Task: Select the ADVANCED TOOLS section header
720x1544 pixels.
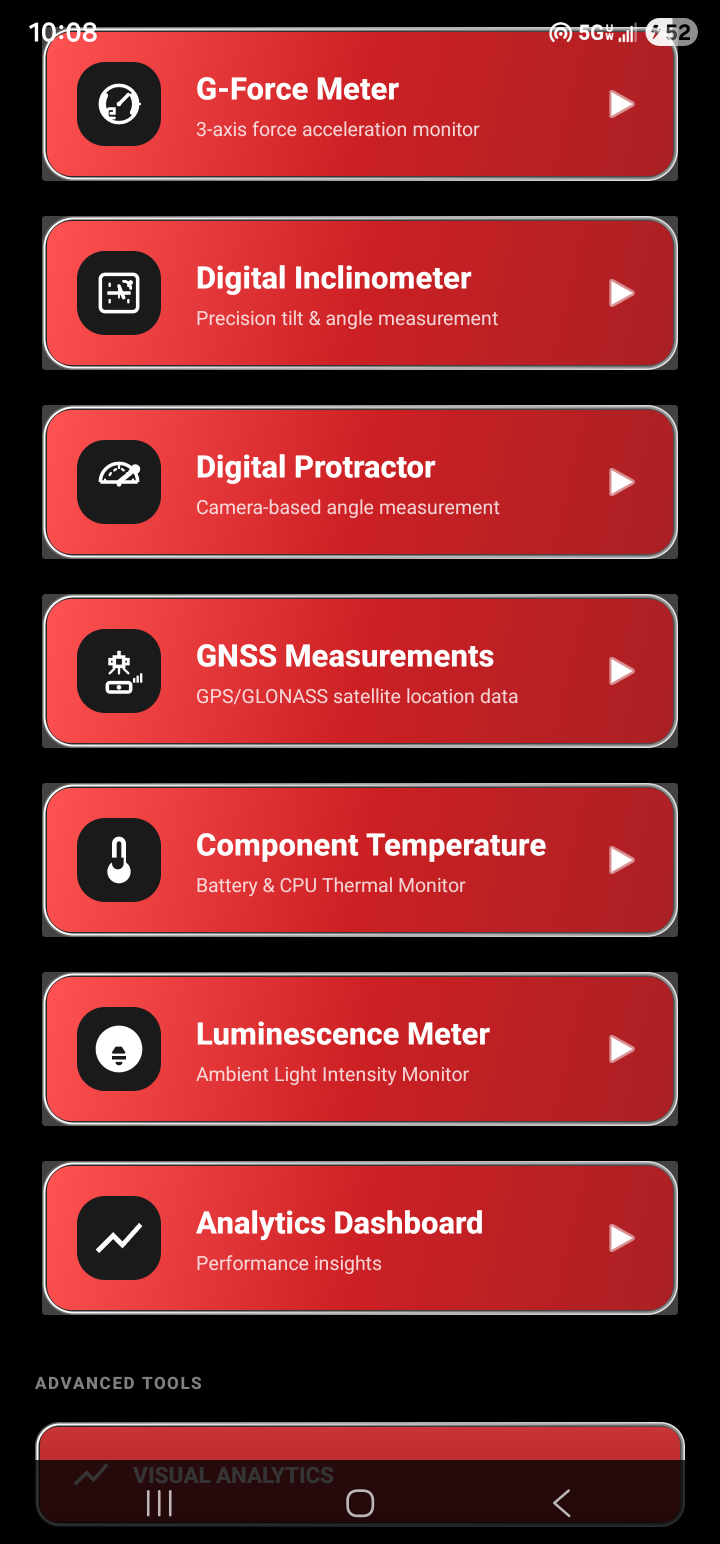Action: click(118, 1383)
